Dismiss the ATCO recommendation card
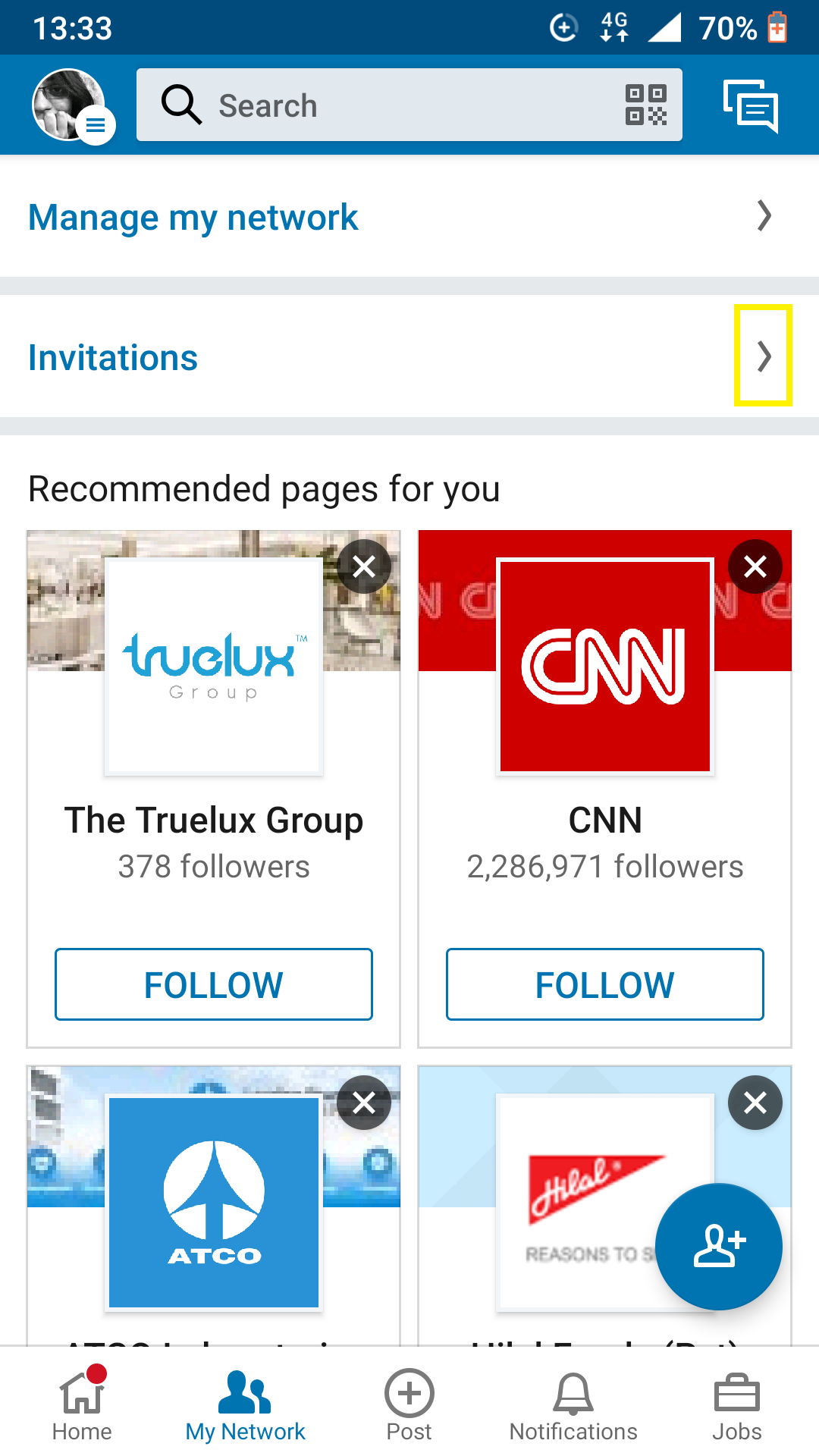819x1456 pixels. [364, 1103]
